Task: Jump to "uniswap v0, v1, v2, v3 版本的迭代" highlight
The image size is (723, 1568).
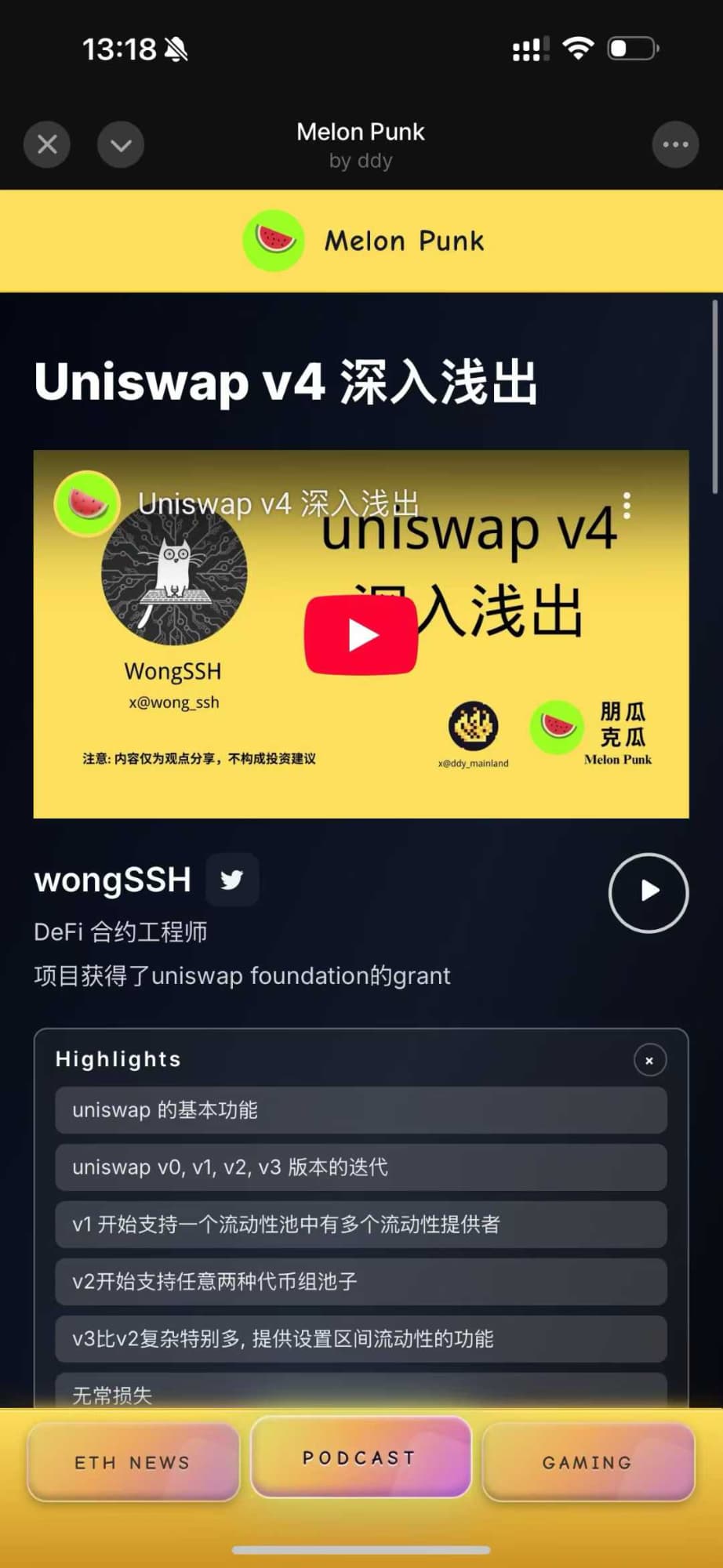Action: pos(361,1167)
